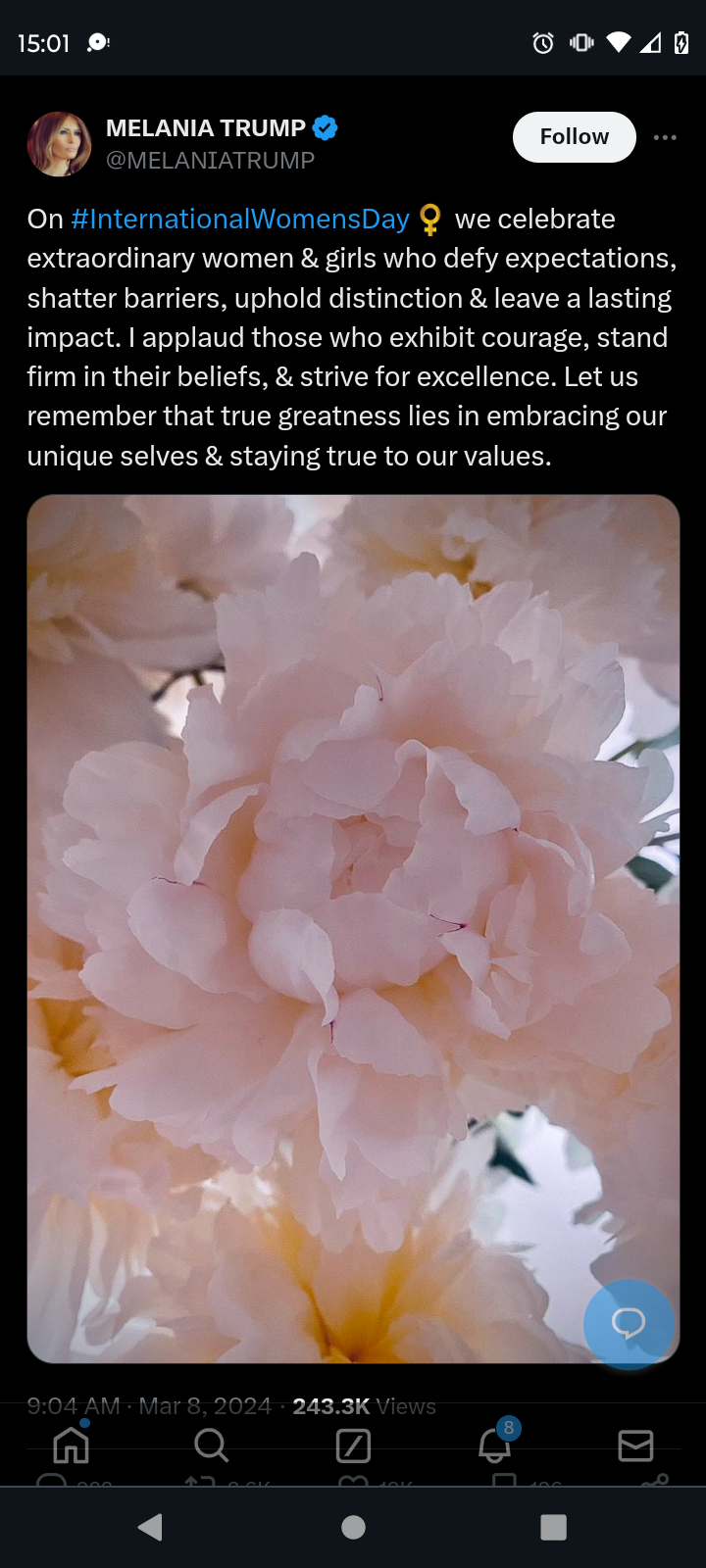Switch to the Search tab
The width and height of the screenshot is (706, 1568).
point(211,1445)
